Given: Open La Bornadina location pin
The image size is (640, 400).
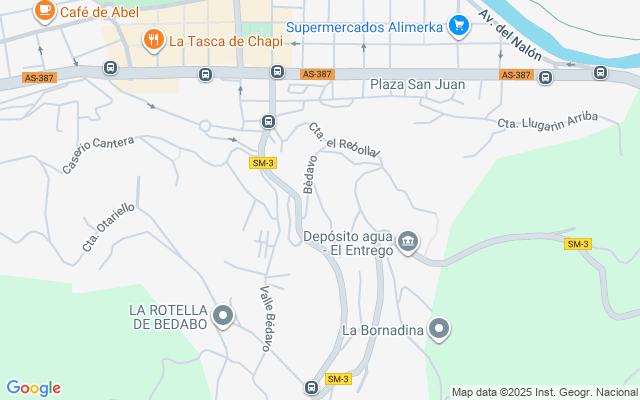Looking at the screenshot, I should 439,329.
